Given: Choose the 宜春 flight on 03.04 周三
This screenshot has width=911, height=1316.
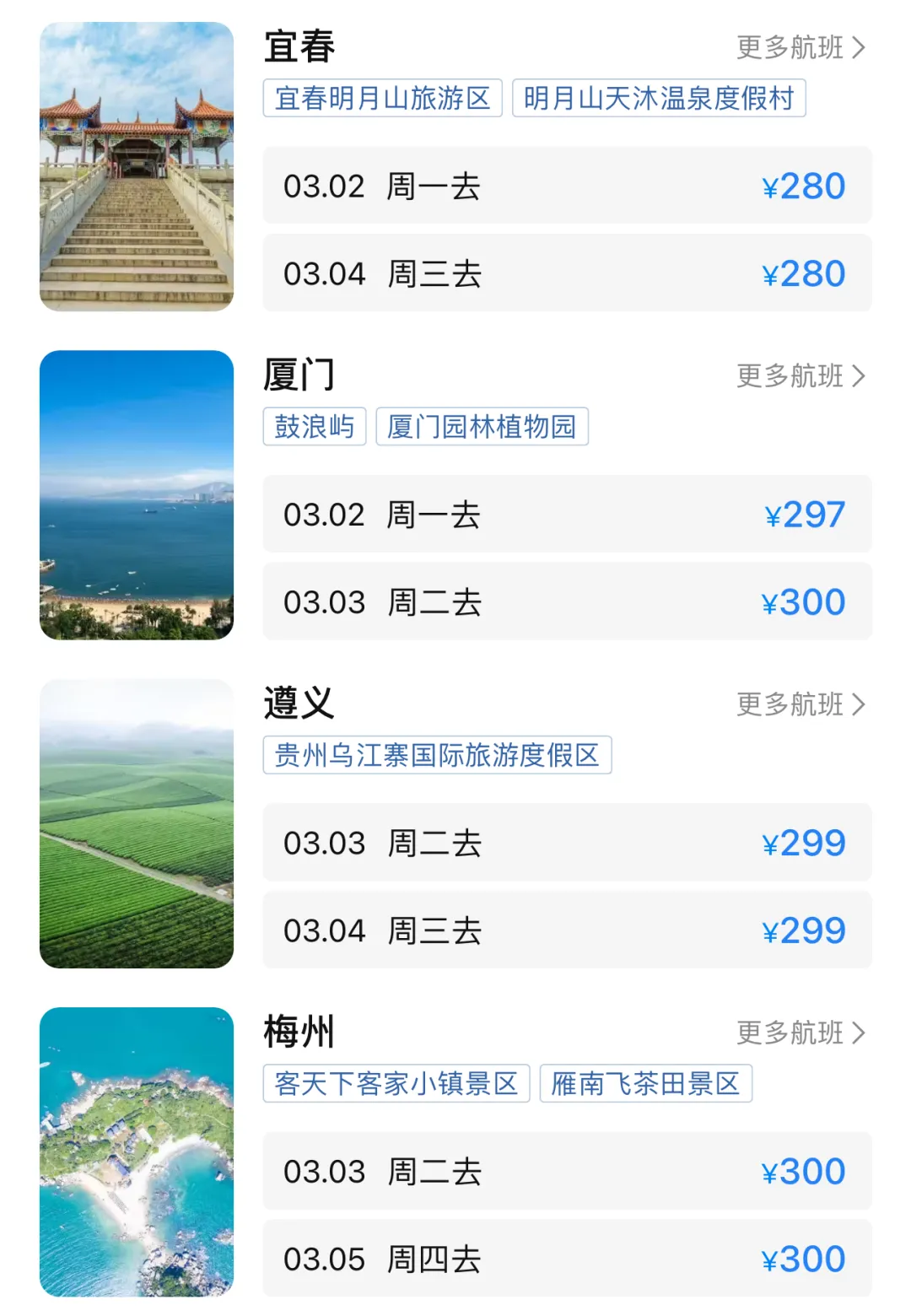Looking at the screenshot, I should tap(567, 273).
